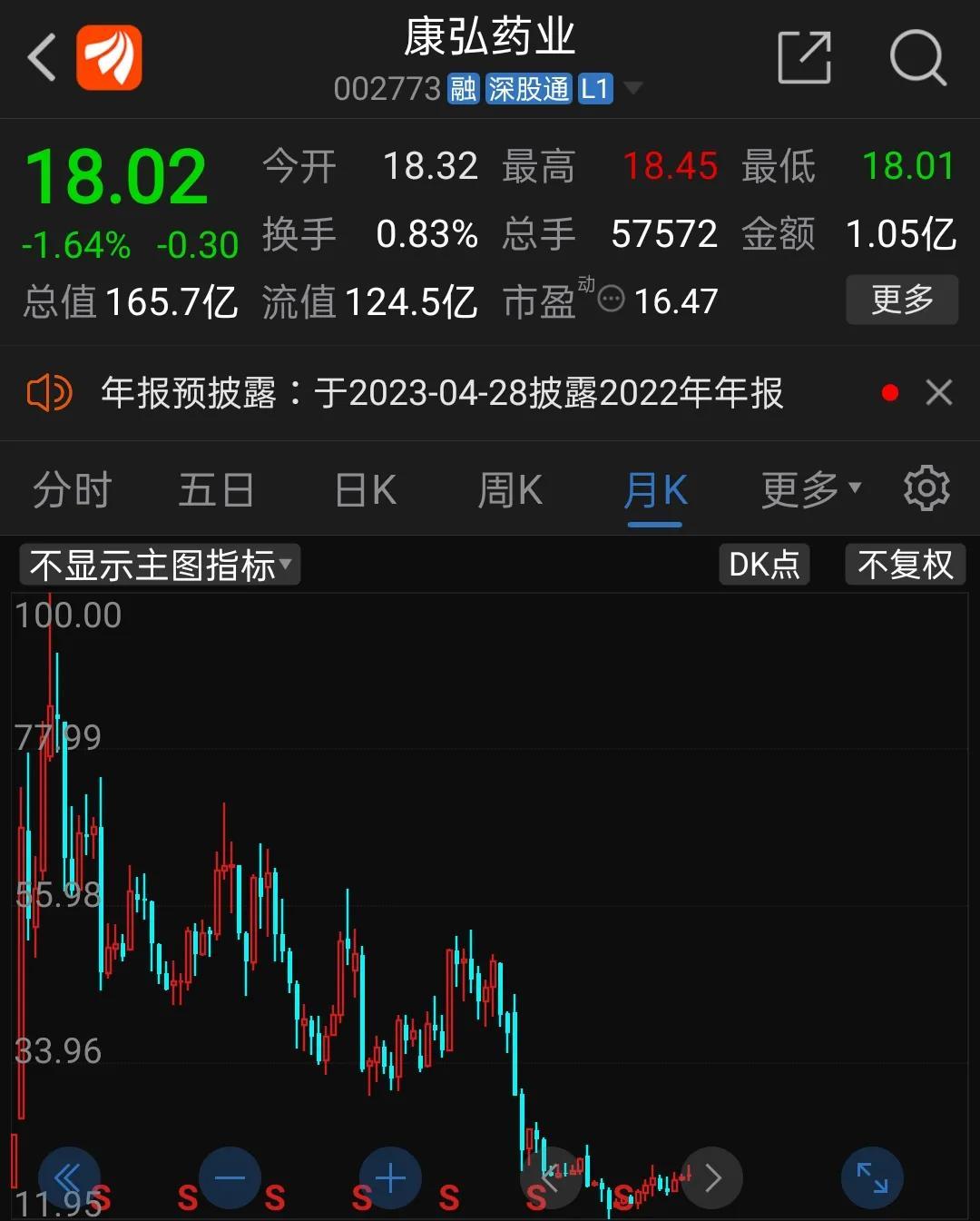Open chart settings gear

point(926,488)
